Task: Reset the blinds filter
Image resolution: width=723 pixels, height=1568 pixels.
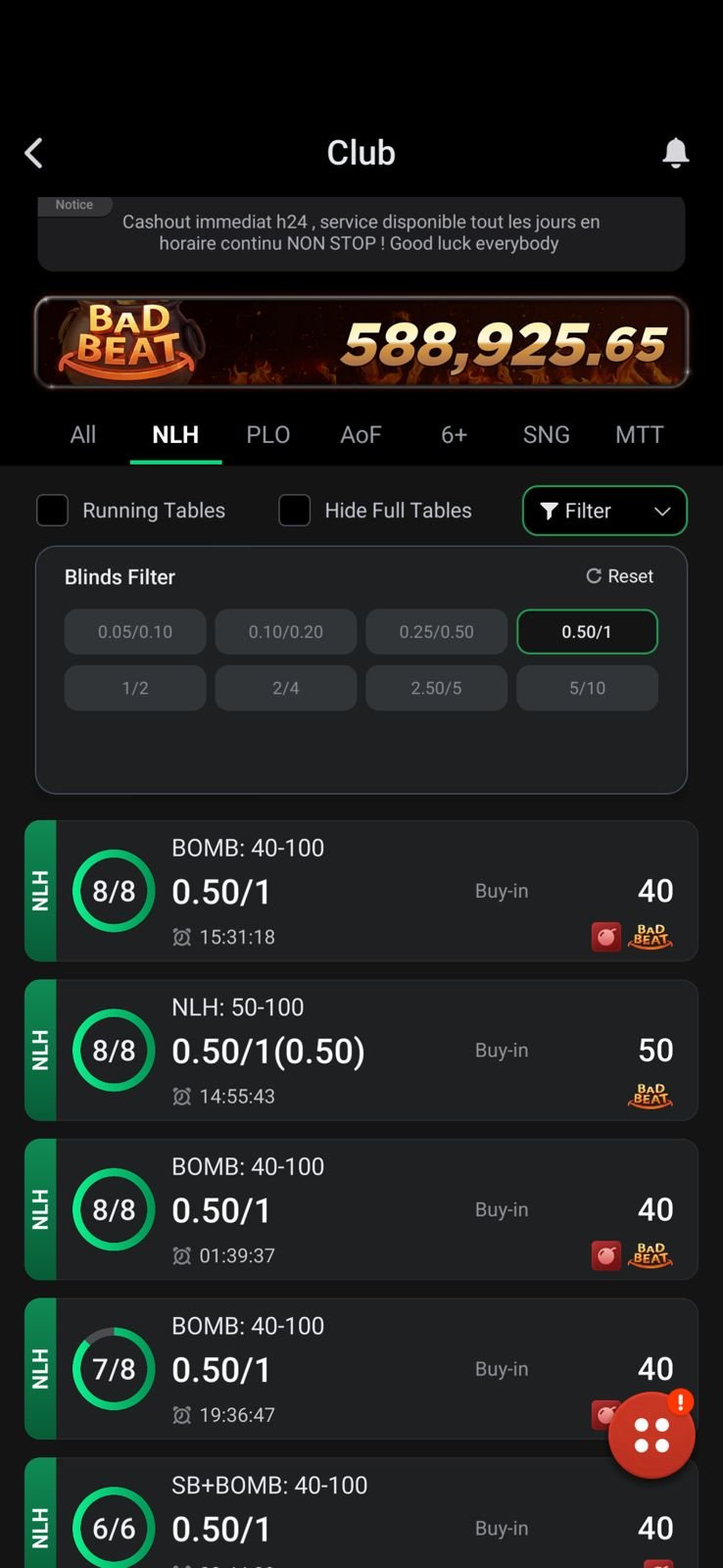Action: pyautogui.click(x=620, y=576)
